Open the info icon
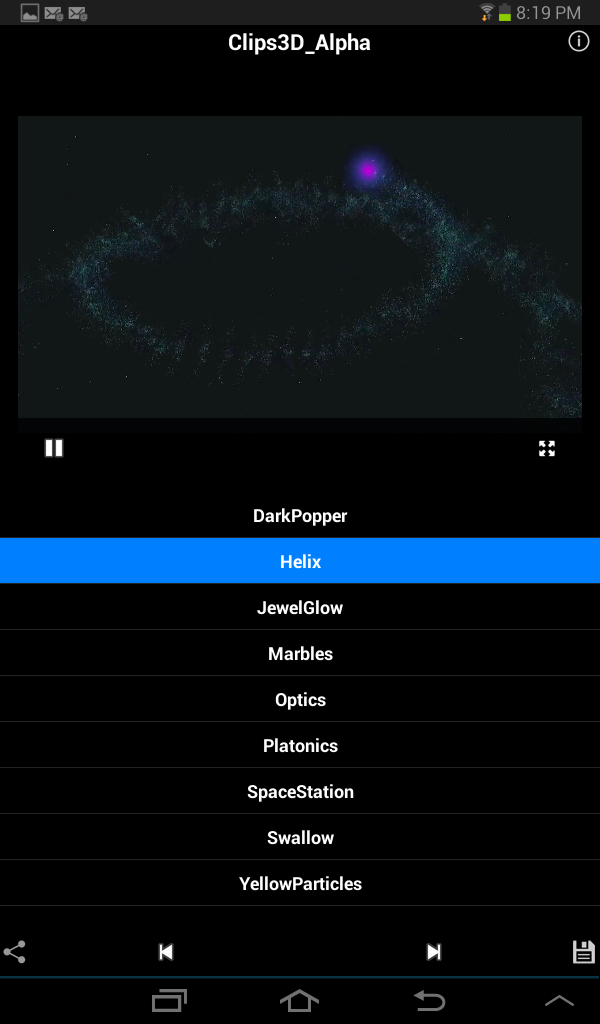Image resolution: width=600 pixels, height=1024 pixels. coord(578,42)
